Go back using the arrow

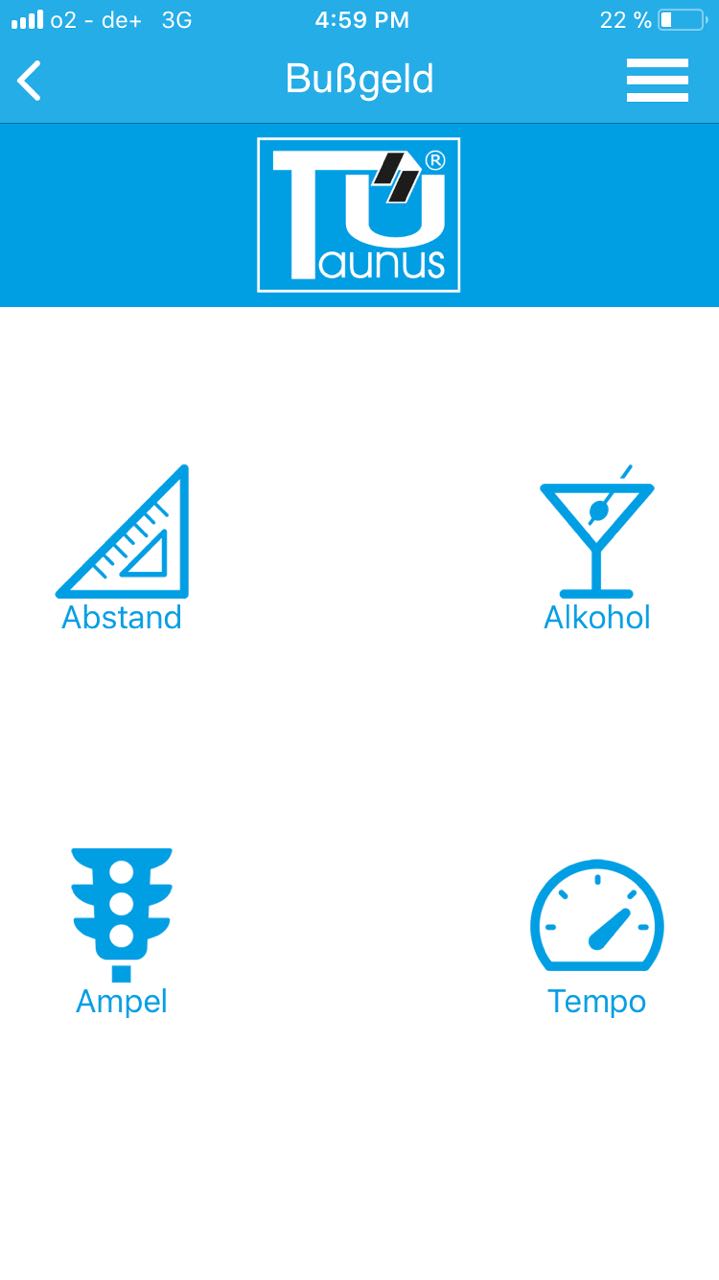[x=30, y=80]
